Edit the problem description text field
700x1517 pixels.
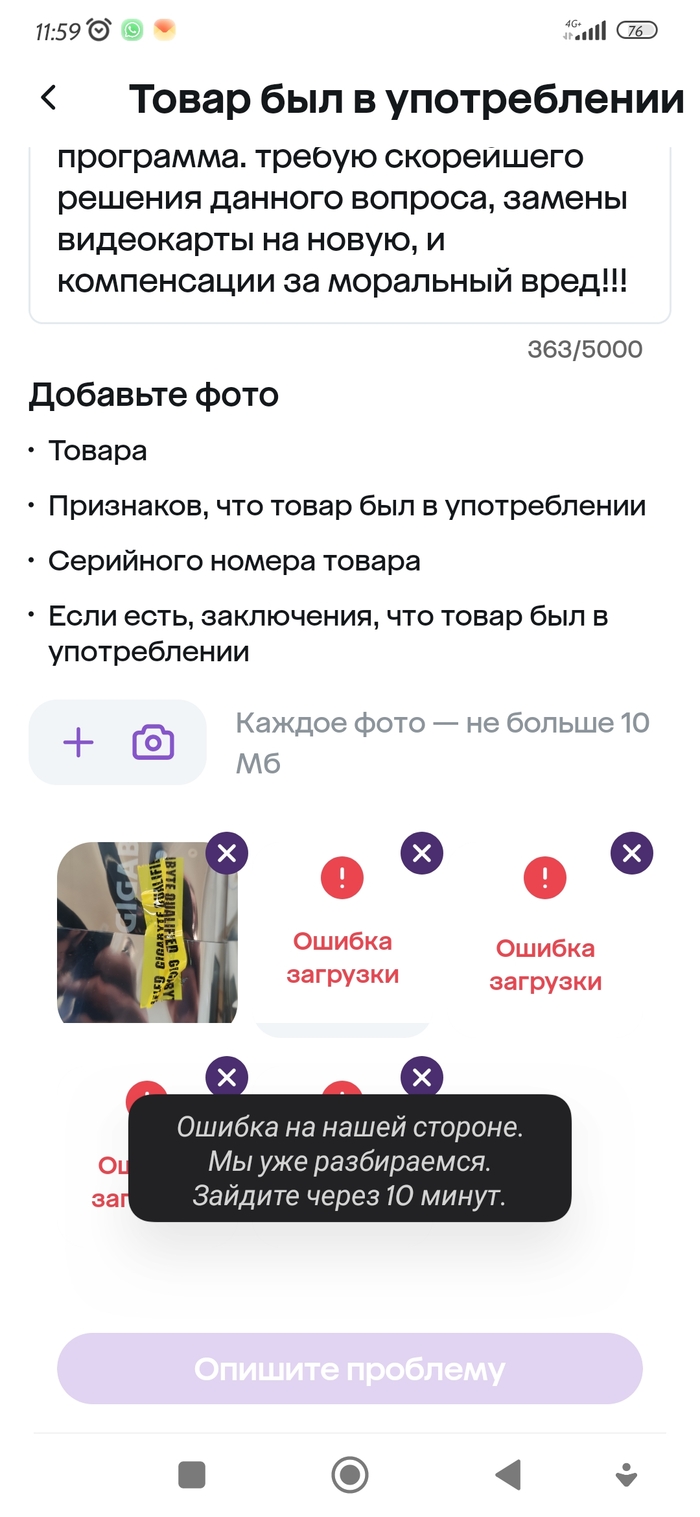pyautogui.click(x=349, y=230)
